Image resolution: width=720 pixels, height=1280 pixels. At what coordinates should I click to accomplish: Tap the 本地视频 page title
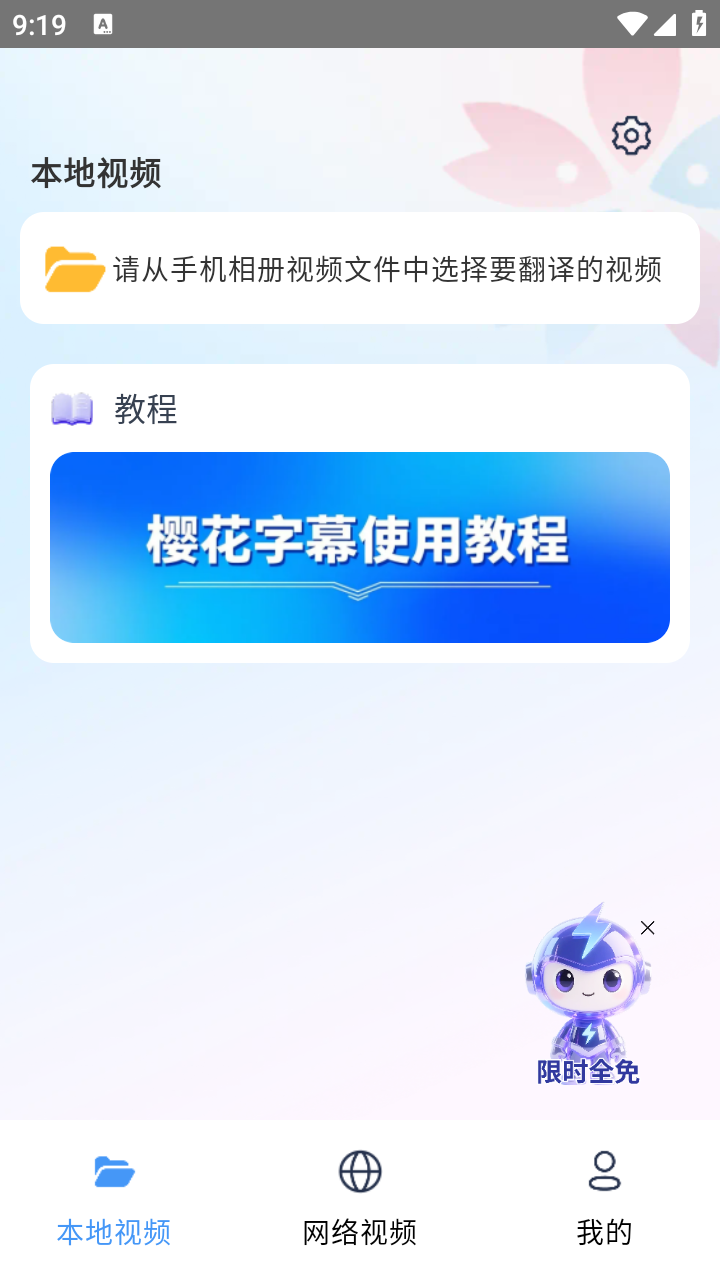click(x=95, y=174)
